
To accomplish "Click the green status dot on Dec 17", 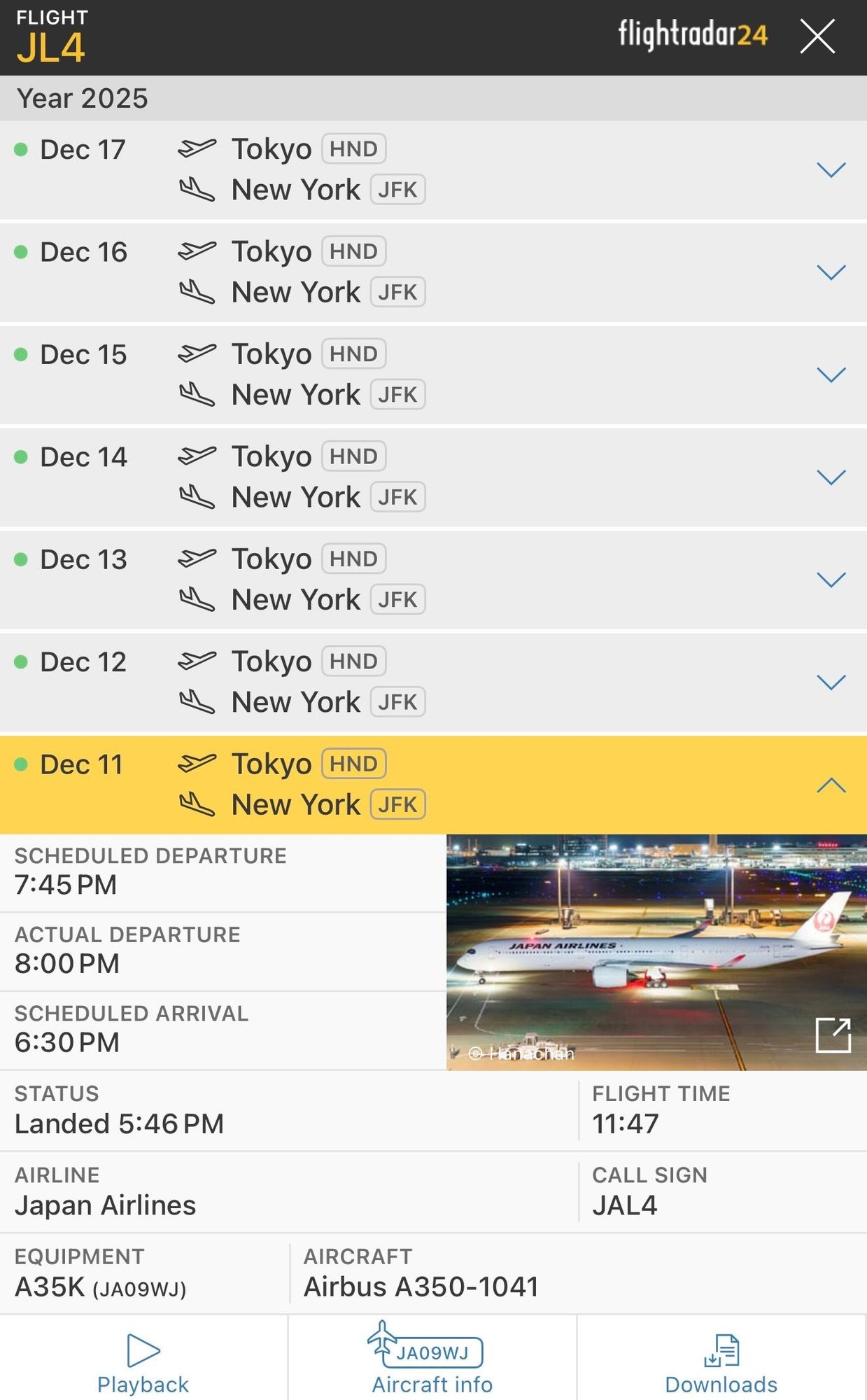I will (20, 149).
